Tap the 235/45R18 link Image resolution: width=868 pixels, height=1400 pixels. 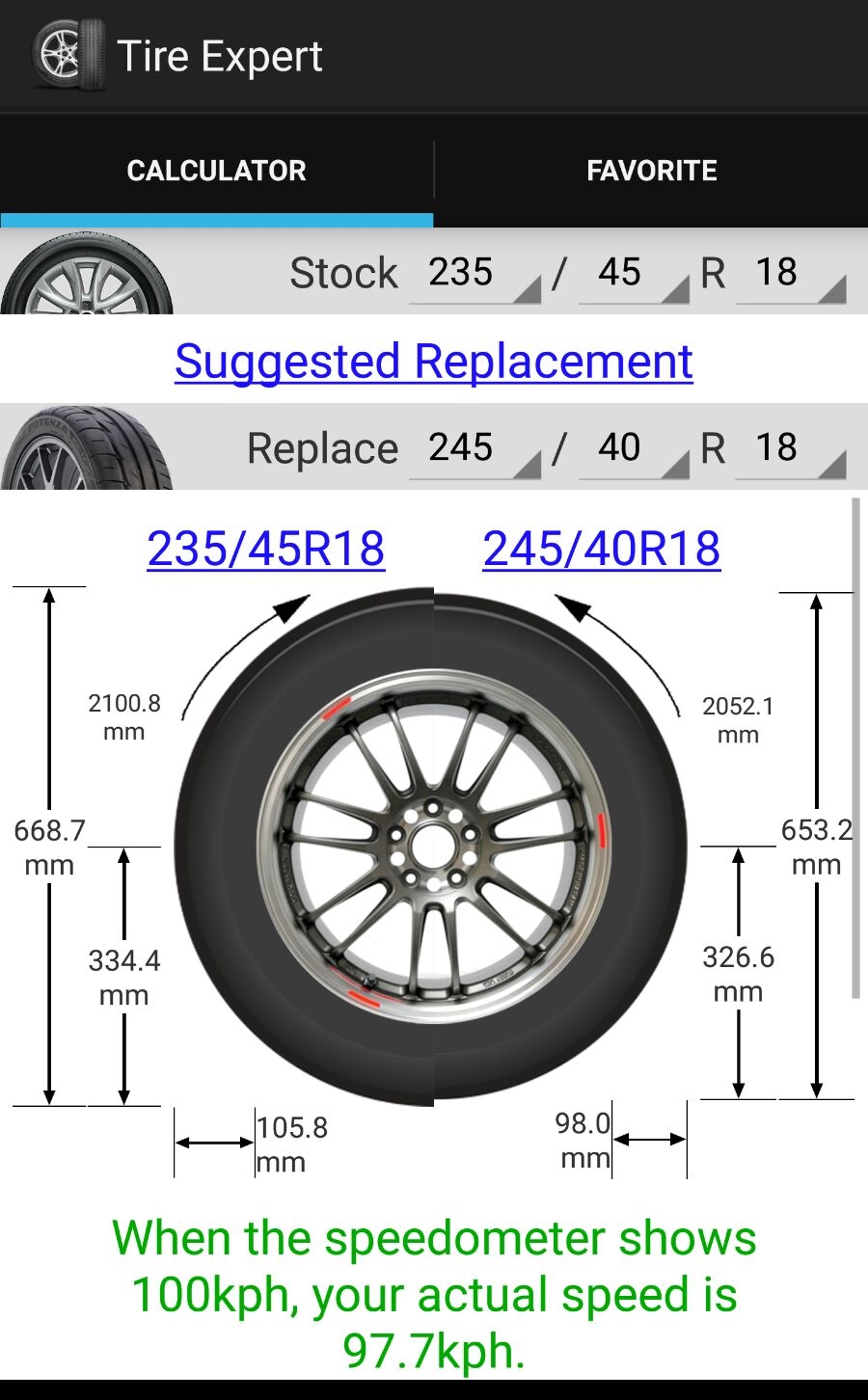(x=266, y=549)
